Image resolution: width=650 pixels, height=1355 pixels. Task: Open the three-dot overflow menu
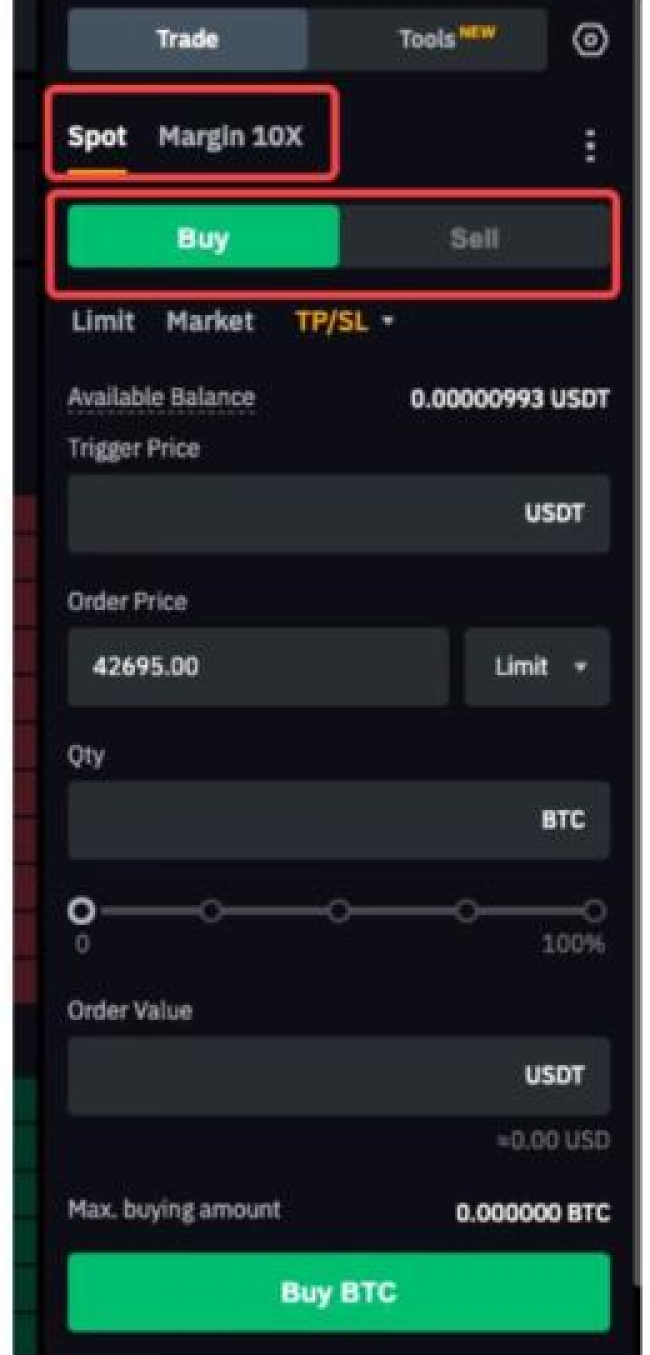[x=590, y=146]
